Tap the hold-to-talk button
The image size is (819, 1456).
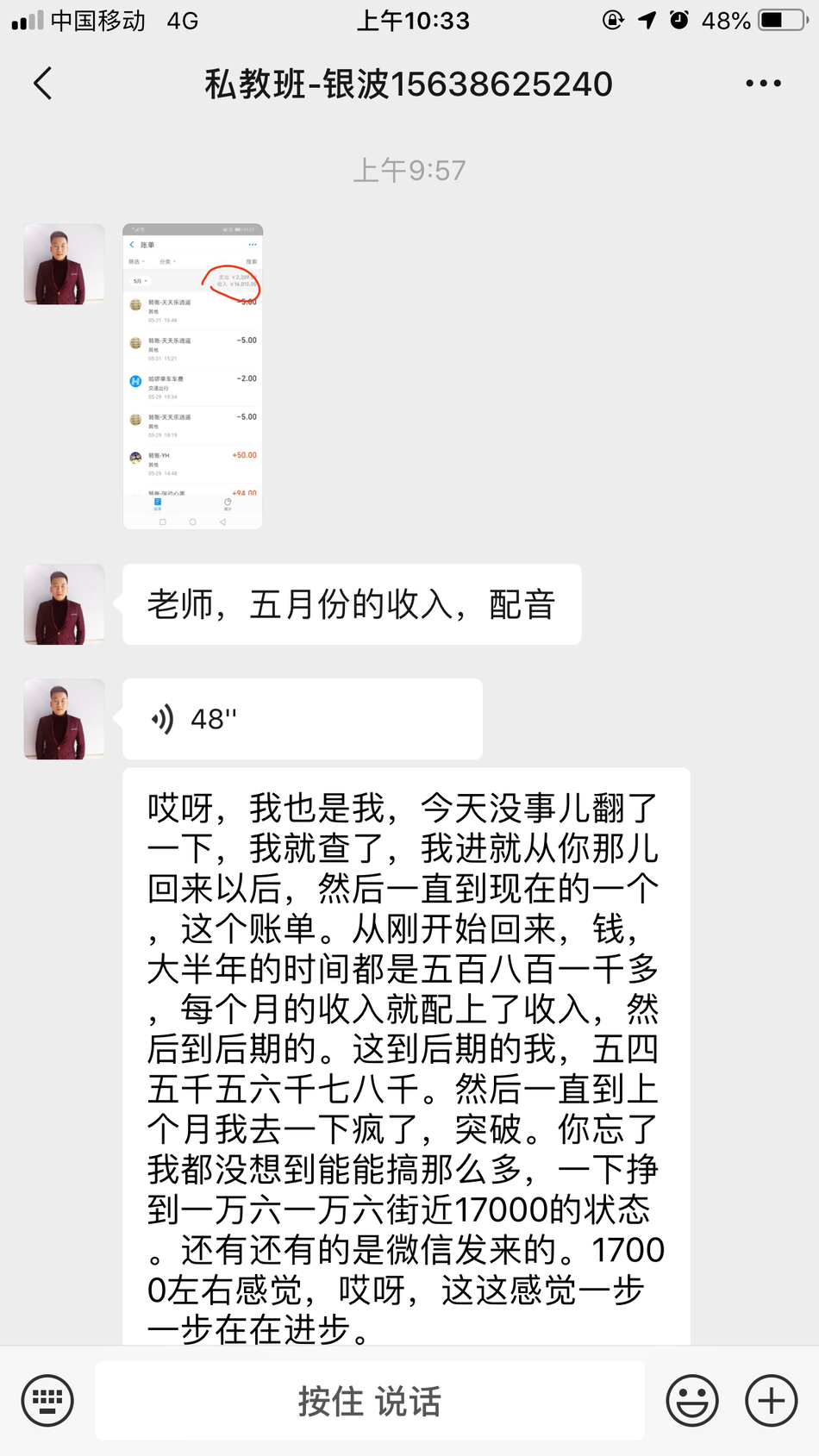[x=369, y=1401]
